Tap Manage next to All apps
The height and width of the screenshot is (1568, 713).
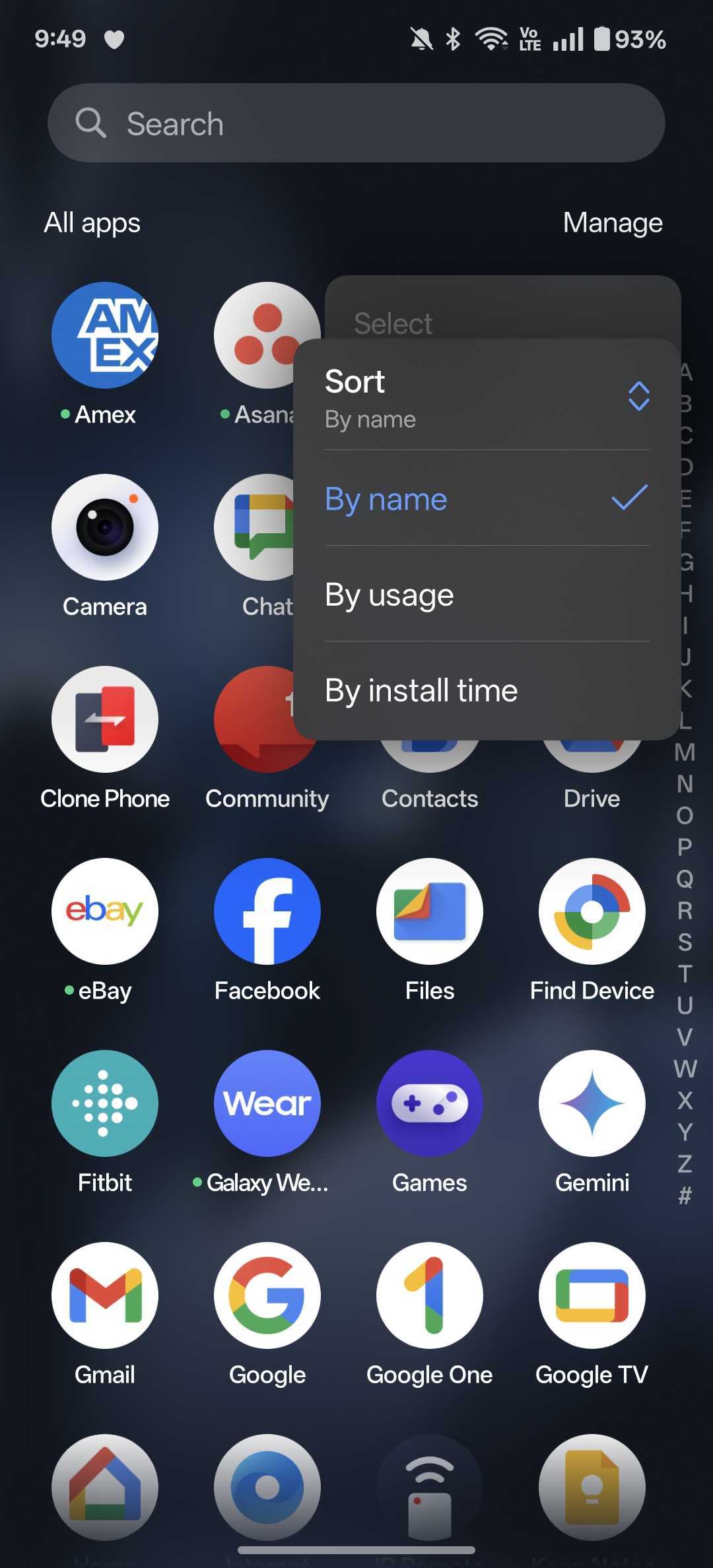613,222
